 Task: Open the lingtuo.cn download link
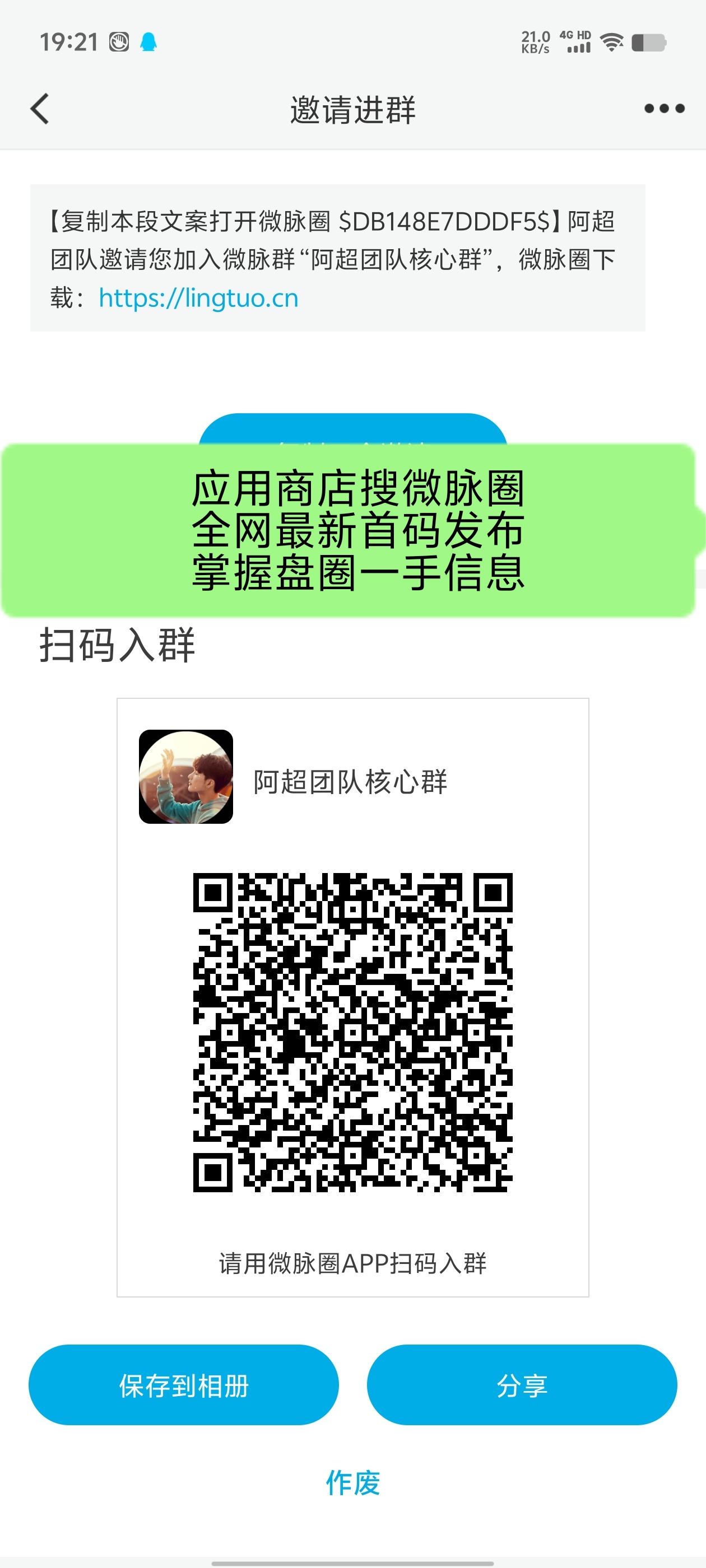tap(198, 298)
